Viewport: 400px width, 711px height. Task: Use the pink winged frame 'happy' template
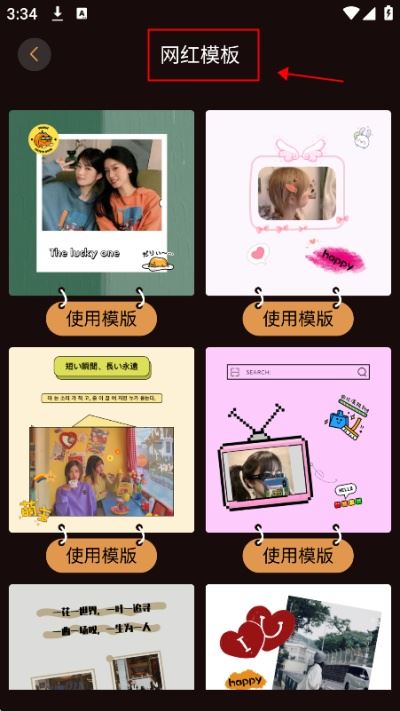[x=298, y=319]
